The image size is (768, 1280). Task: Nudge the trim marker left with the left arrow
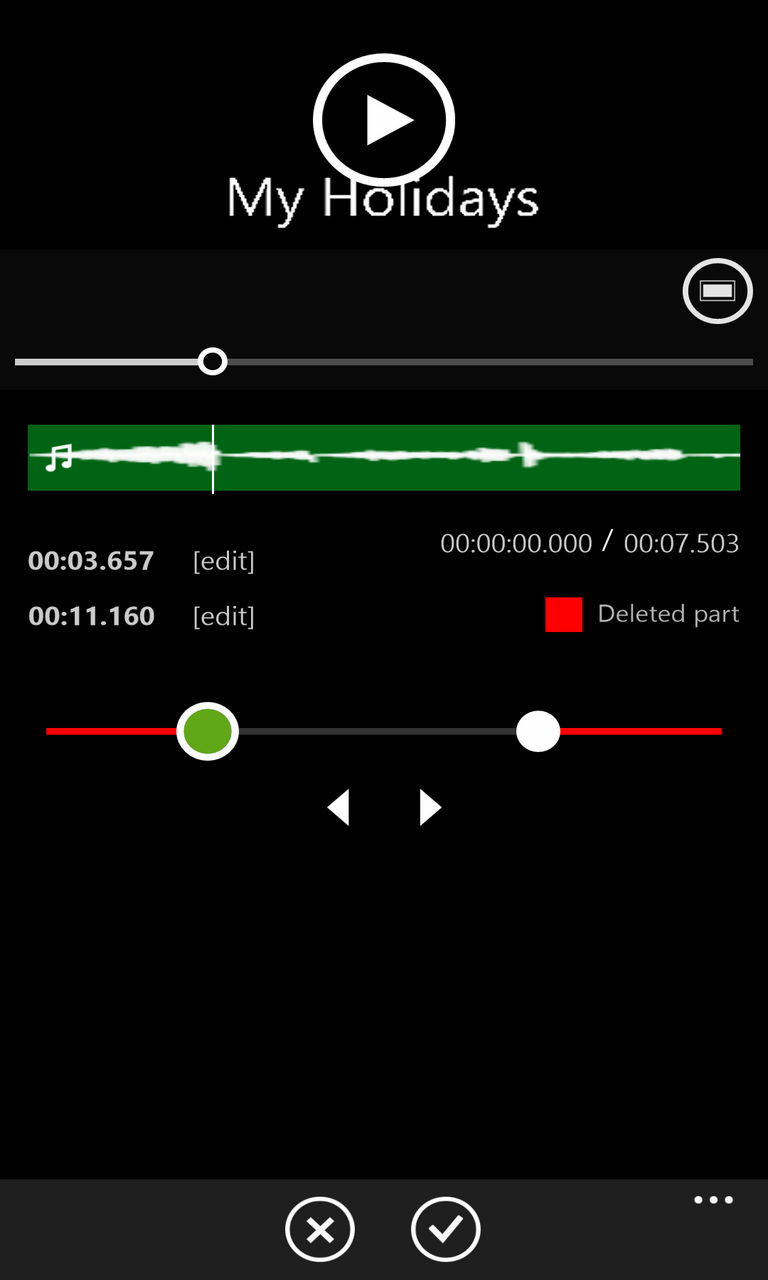pyautogui.click(x=339, y=806)
